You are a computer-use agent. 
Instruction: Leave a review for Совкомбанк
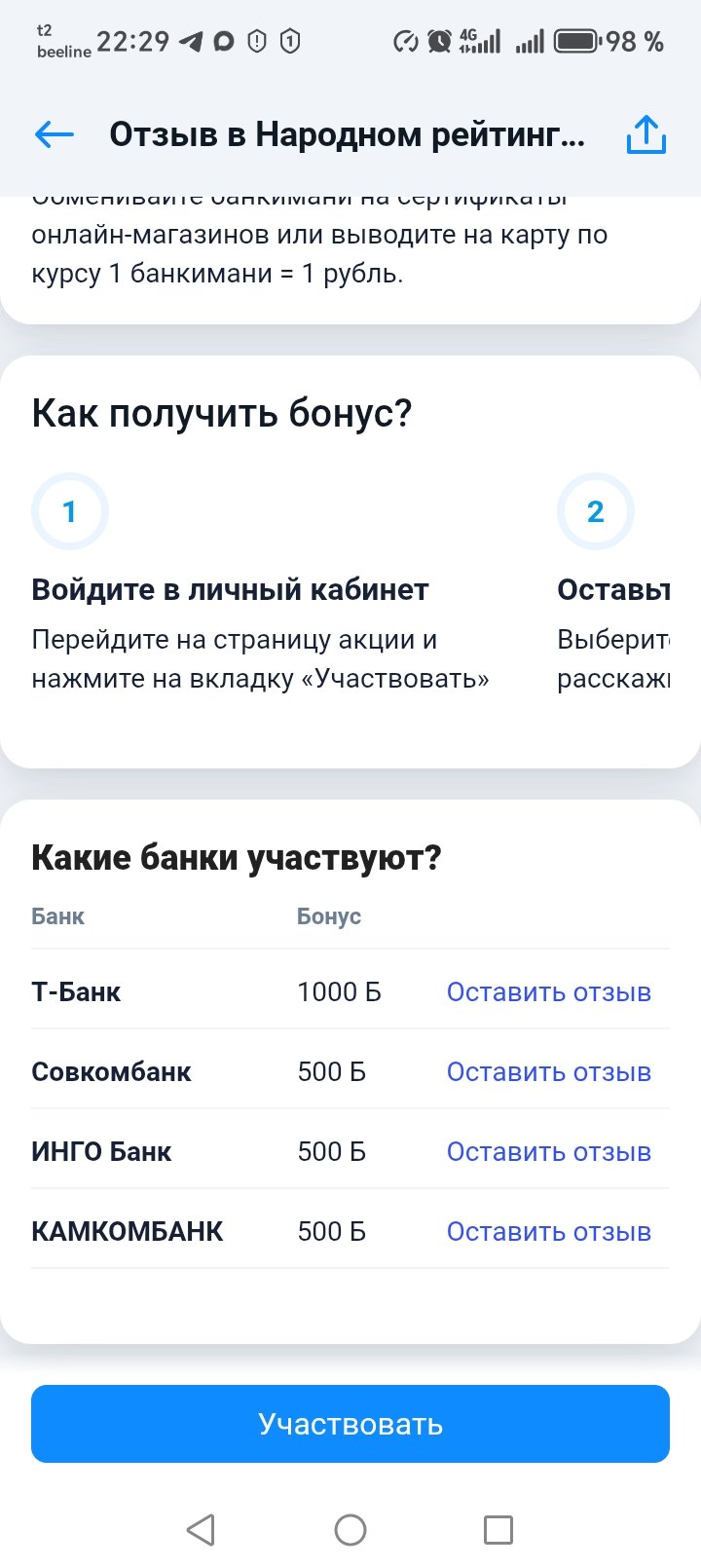548,1072
